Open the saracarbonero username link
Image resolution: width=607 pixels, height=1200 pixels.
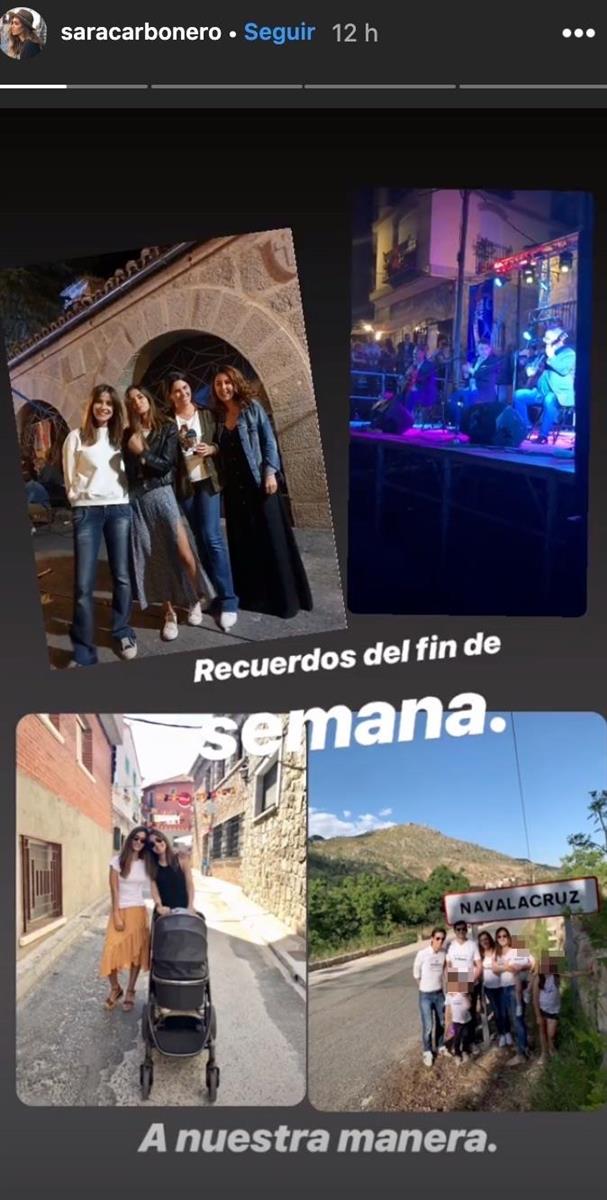tap(141, 33)
